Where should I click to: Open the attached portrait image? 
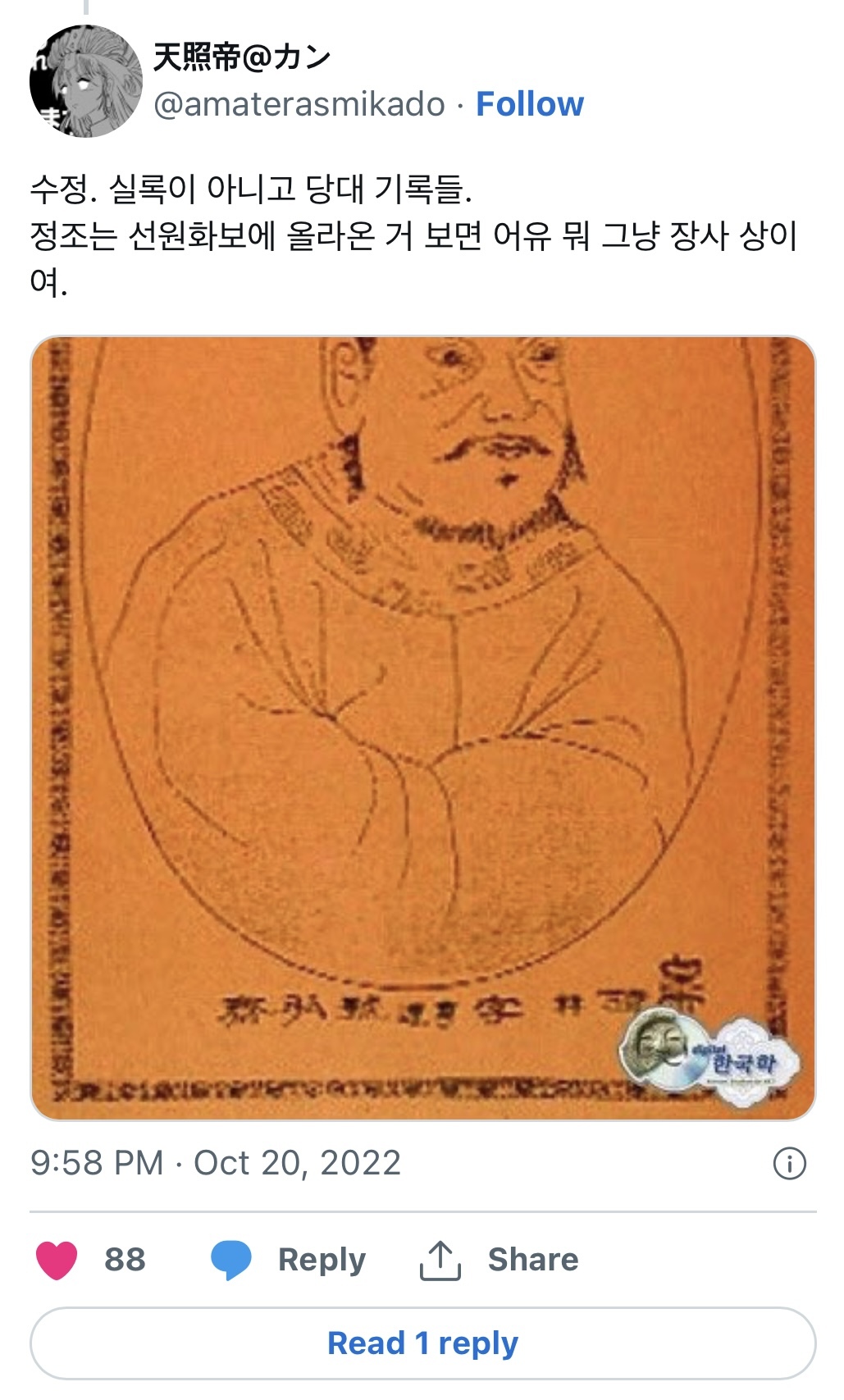click(x=423, y=727)
